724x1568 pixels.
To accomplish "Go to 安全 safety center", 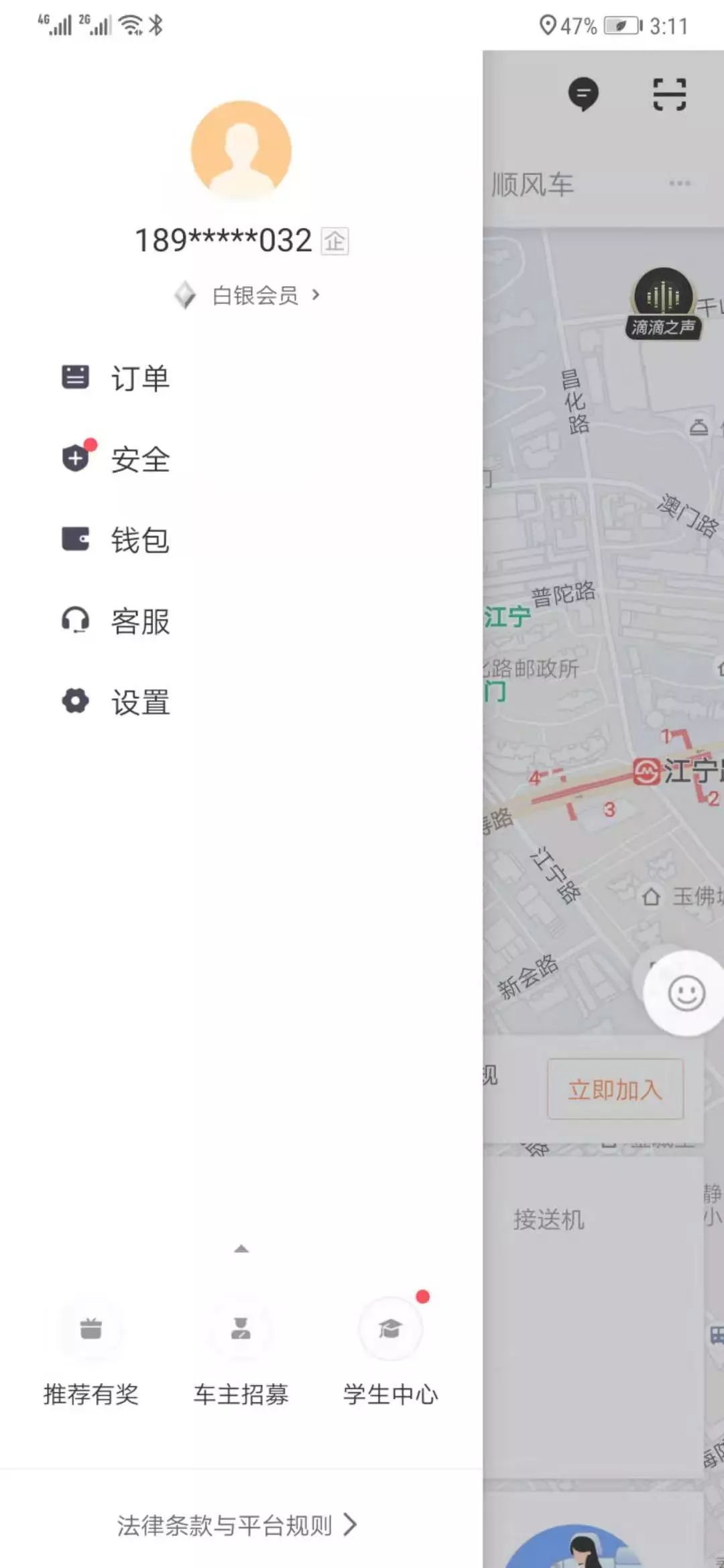I will (139, 459).
